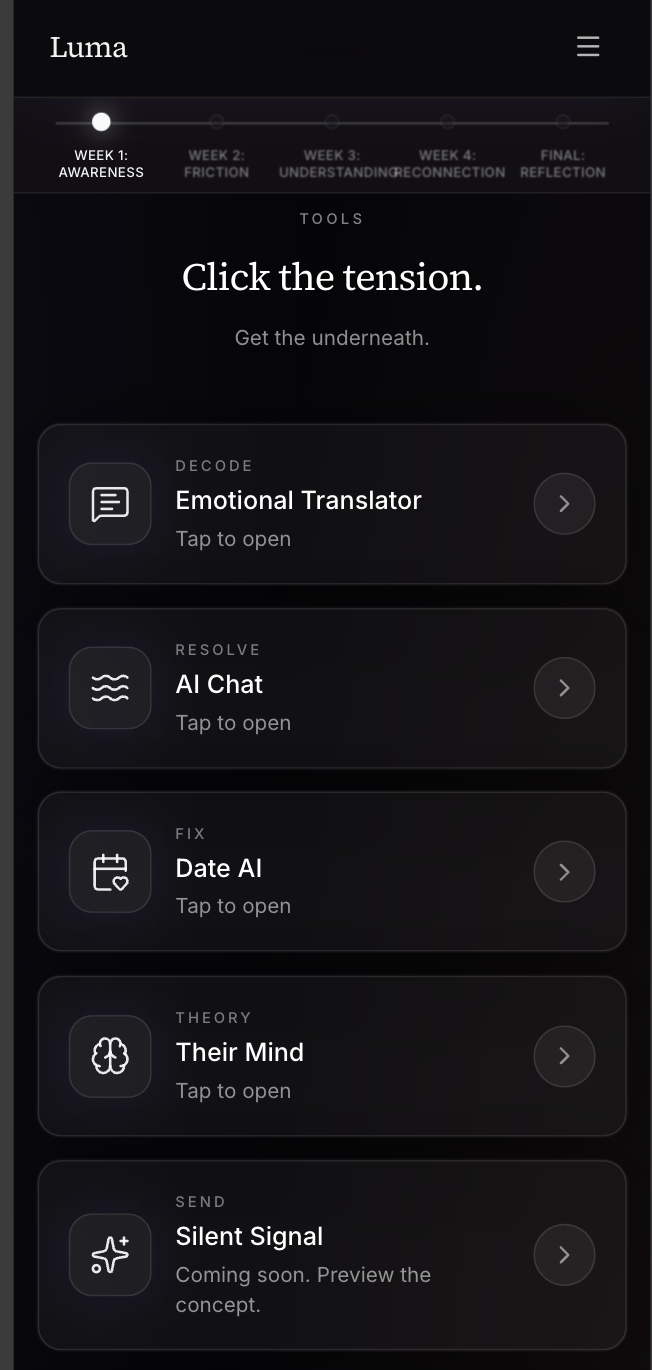
Task: Open the Their Mind tool
Action: pyautogui.click(x=332, y=1056)
